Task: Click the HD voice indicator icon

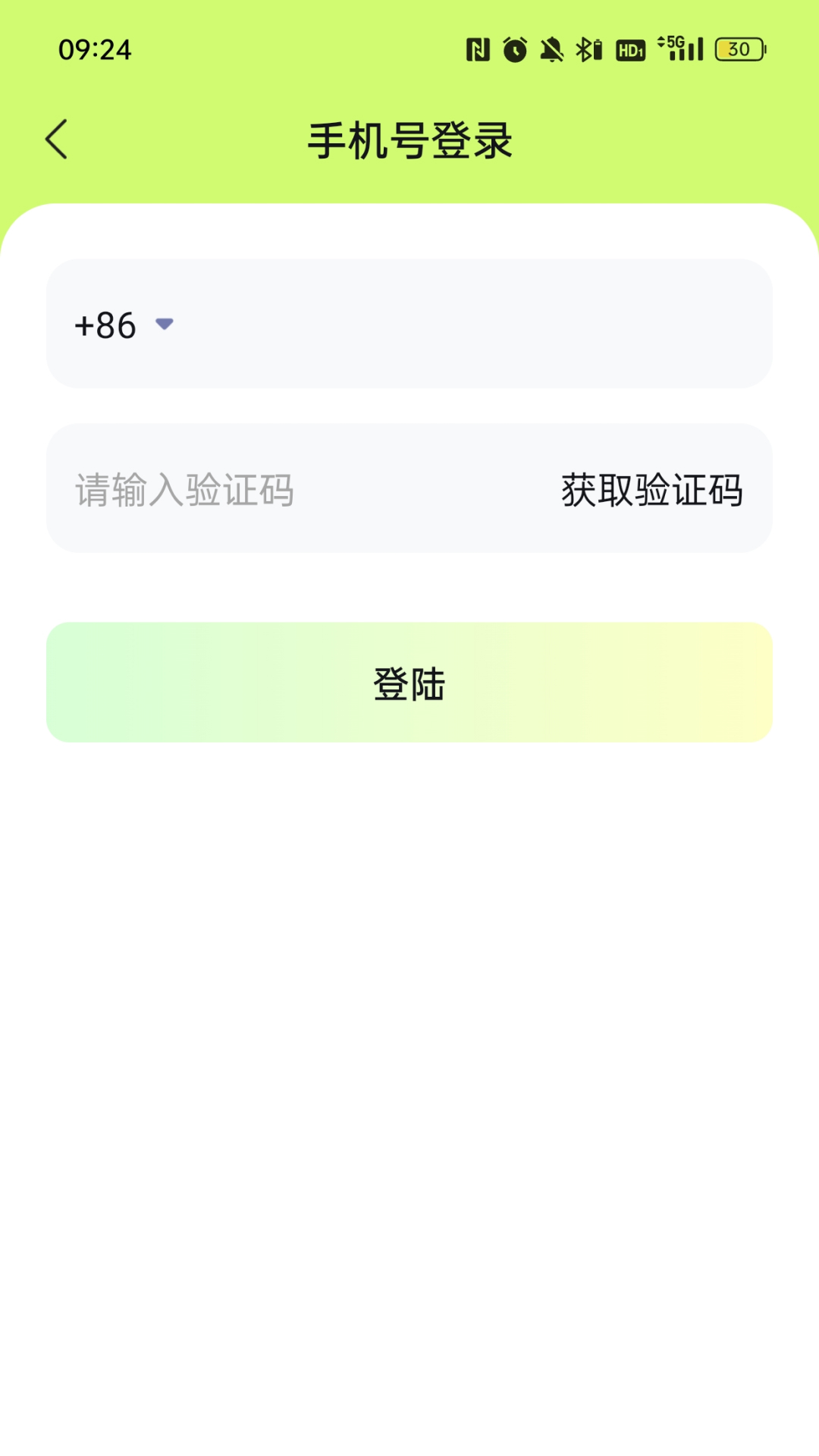Action: 629,50
